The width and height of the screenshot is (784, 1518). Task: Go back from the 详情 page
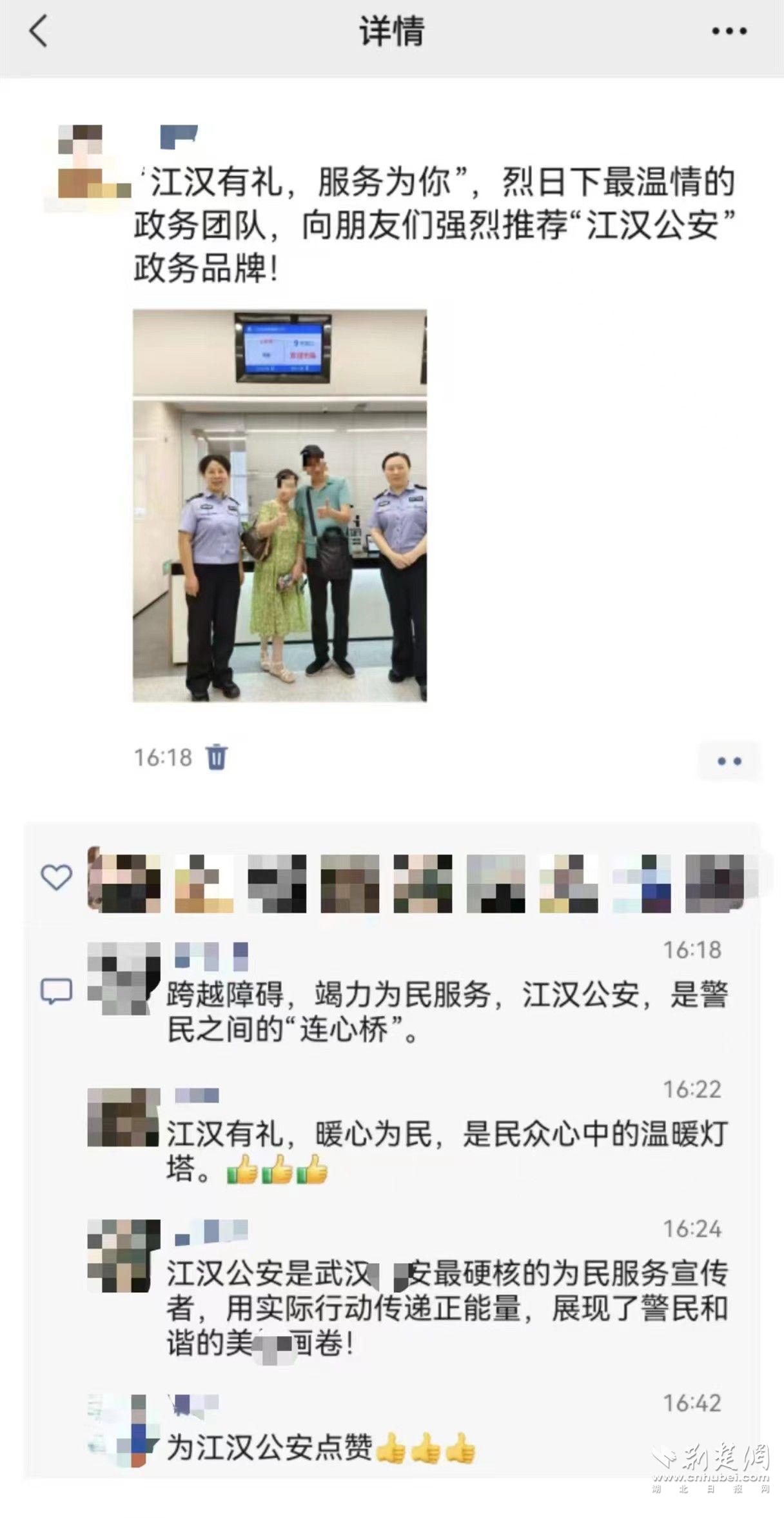[x=39, y=32]
